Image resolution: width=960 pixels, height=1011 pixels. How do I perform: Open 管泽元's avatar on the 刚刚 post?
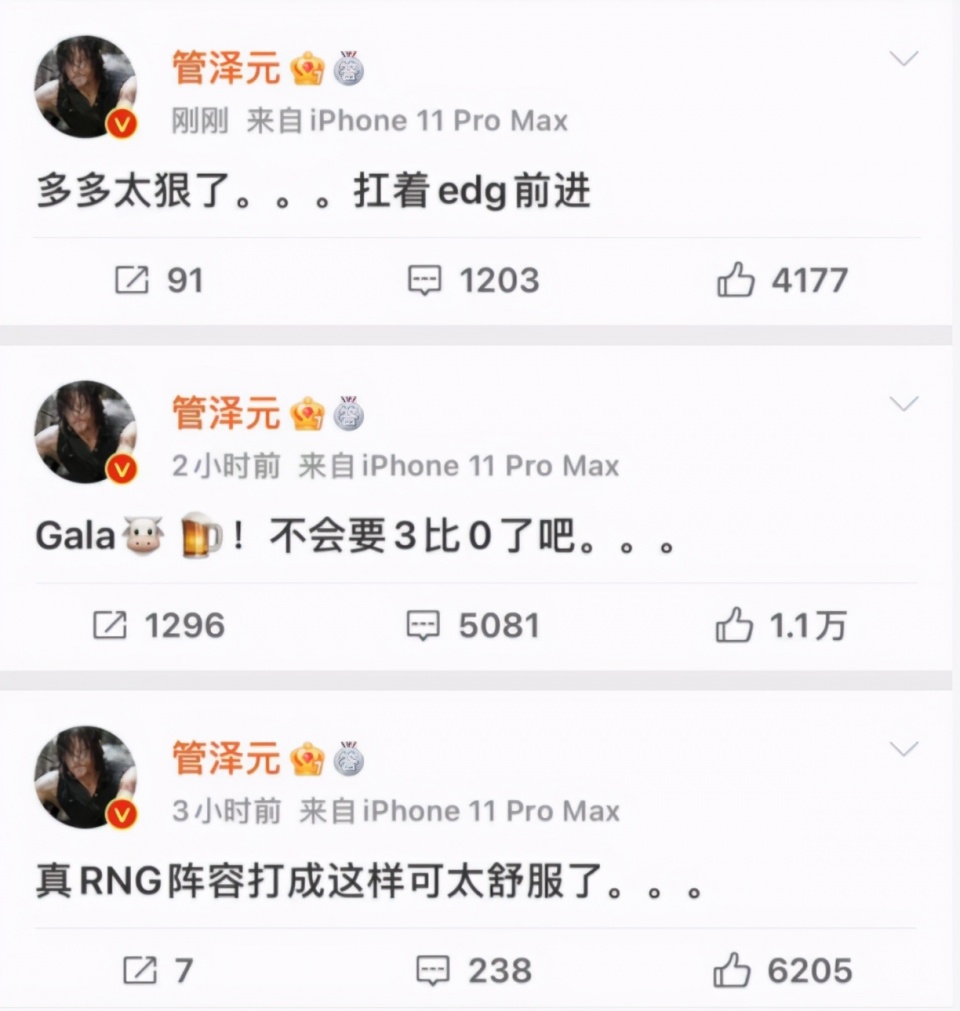click(85, 87)
